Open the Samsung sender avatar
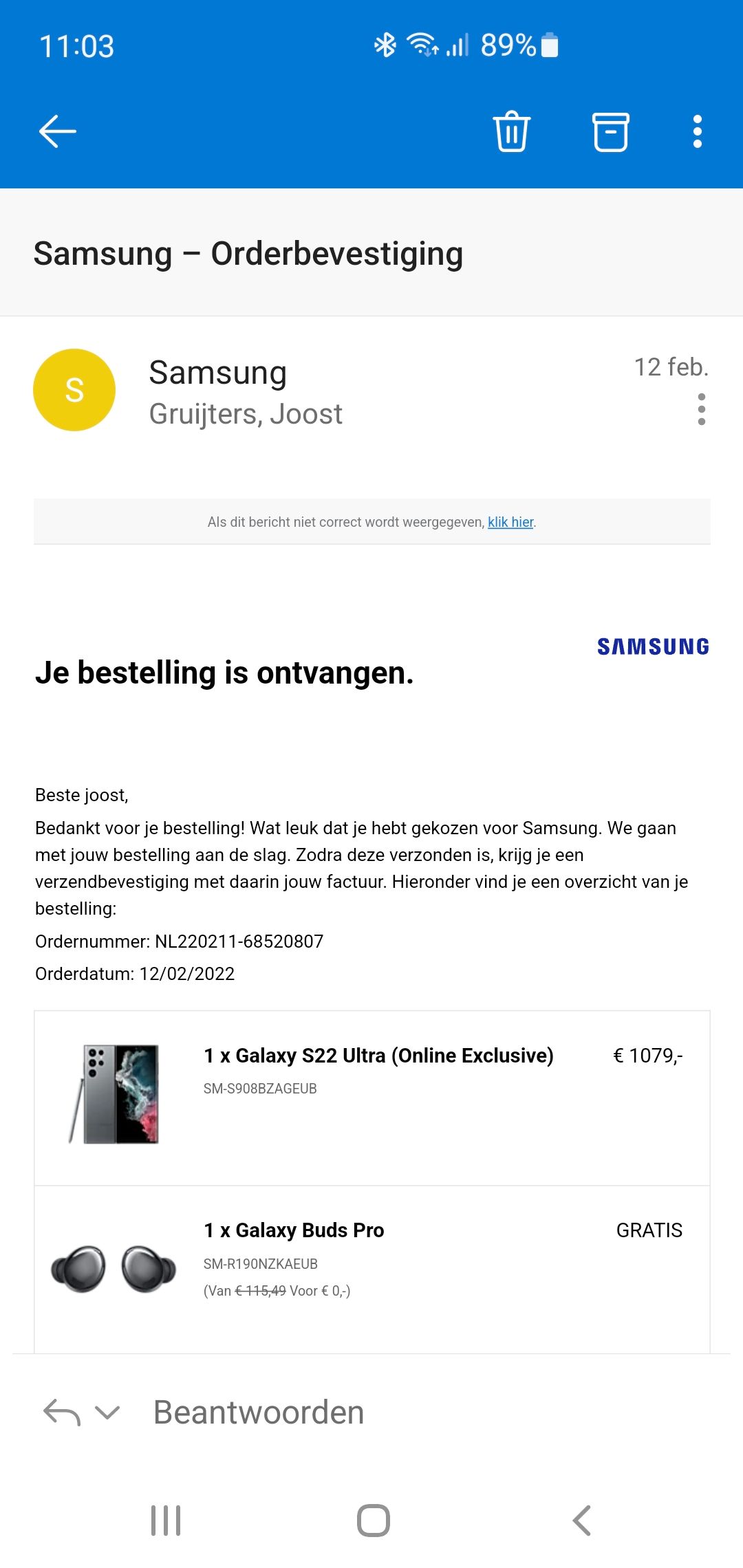743x1568 pixels. (x=74, y=390)
